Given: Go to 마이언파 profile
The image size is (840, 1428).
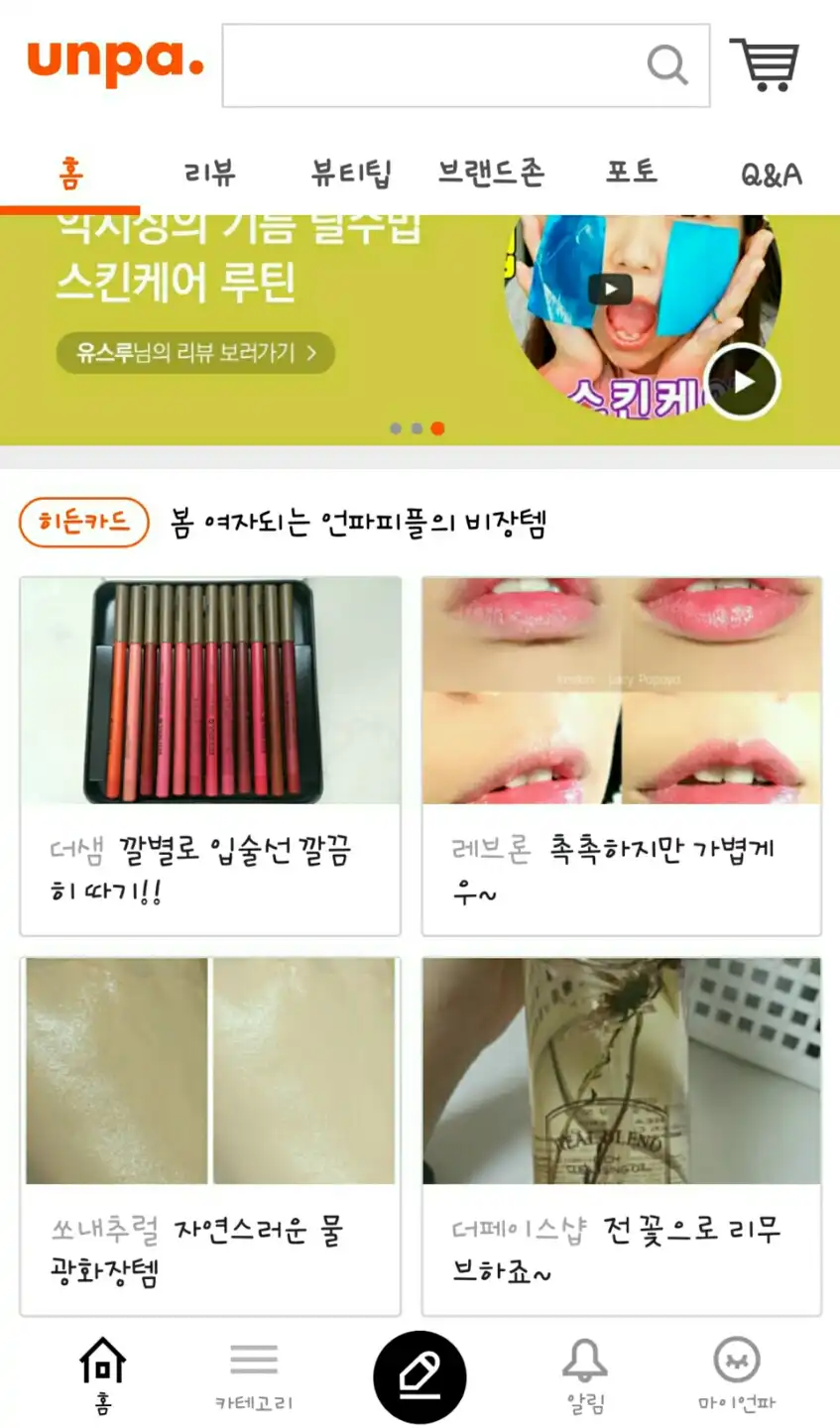Looking at the screenshot, I should 736,1374.
